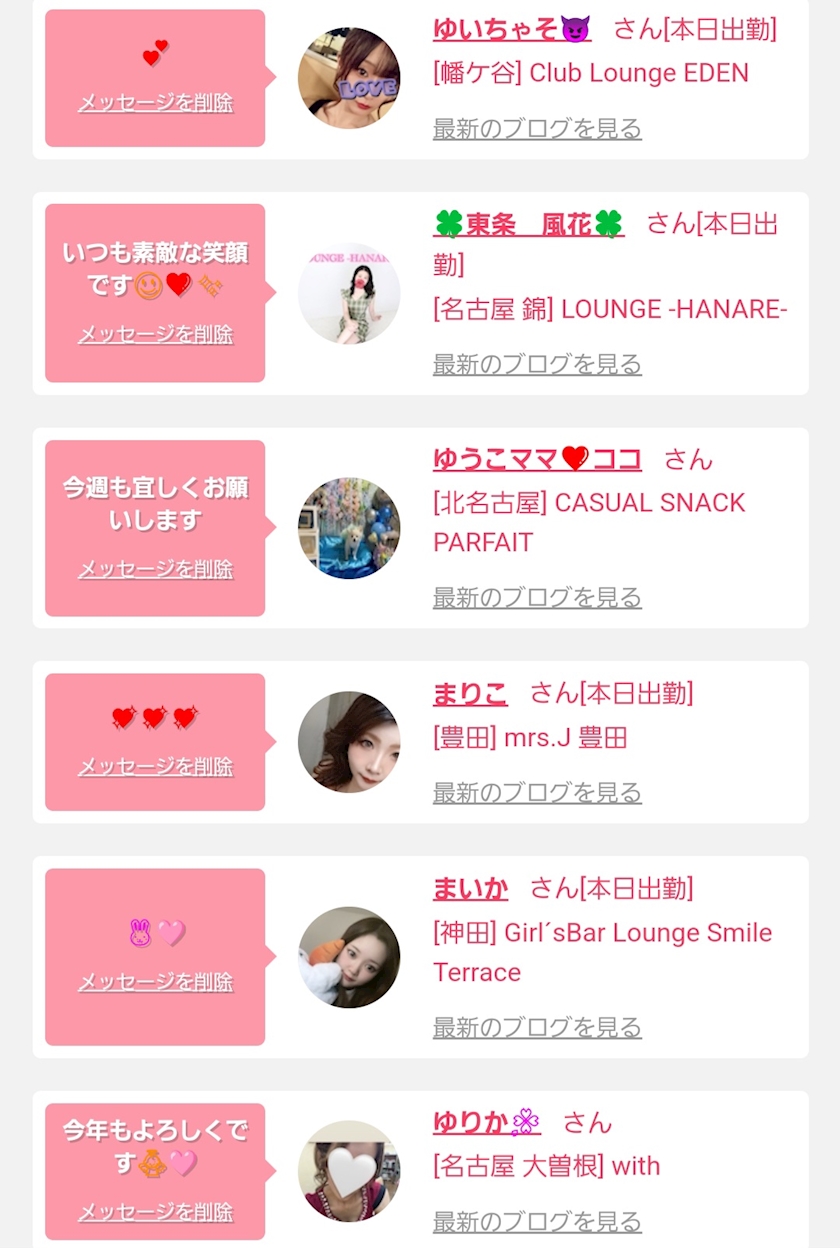The image size is (840, 1248).
Task: View ゆいちゃそ's latest blog
Action: click(537, 128)
